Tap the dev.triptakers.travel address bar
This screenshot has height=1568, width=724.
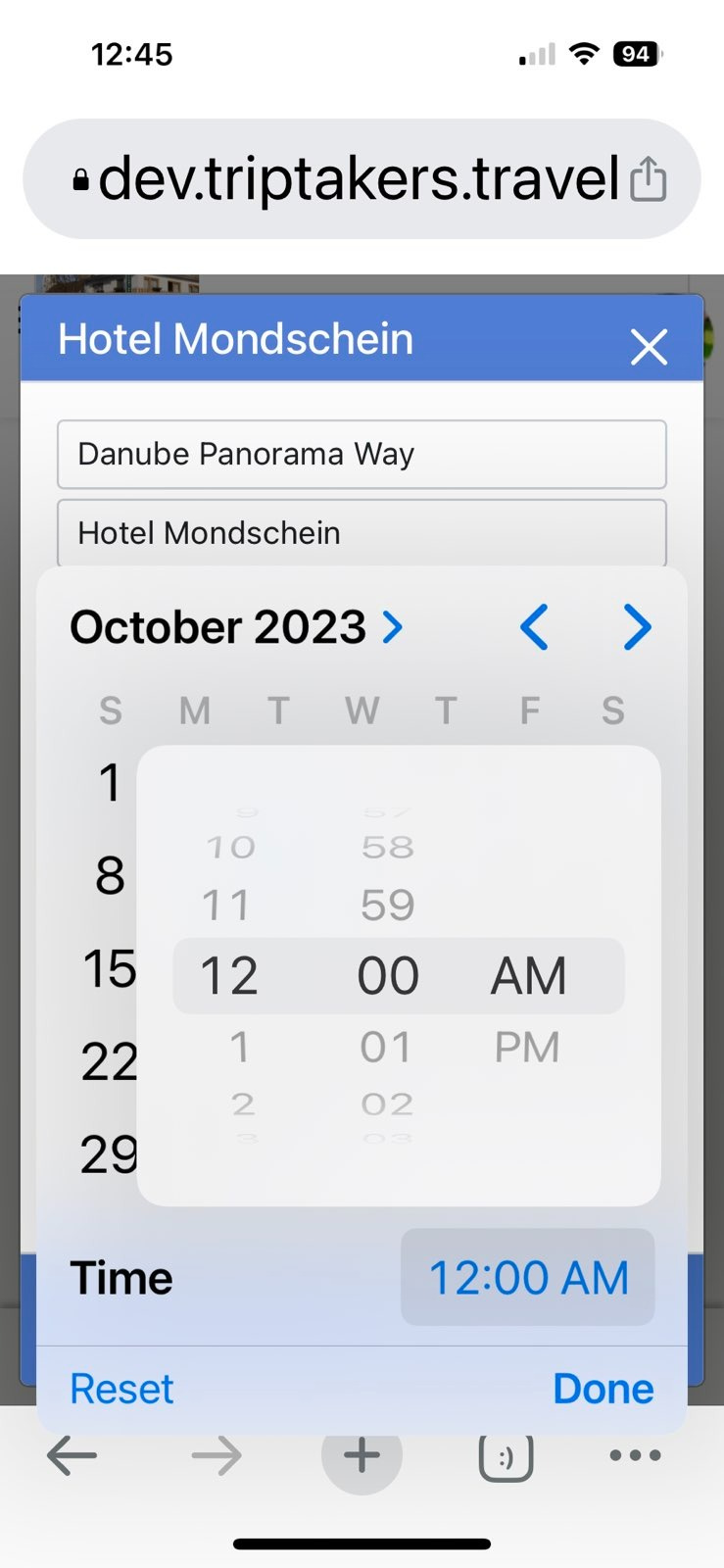[x=362, y=179]
